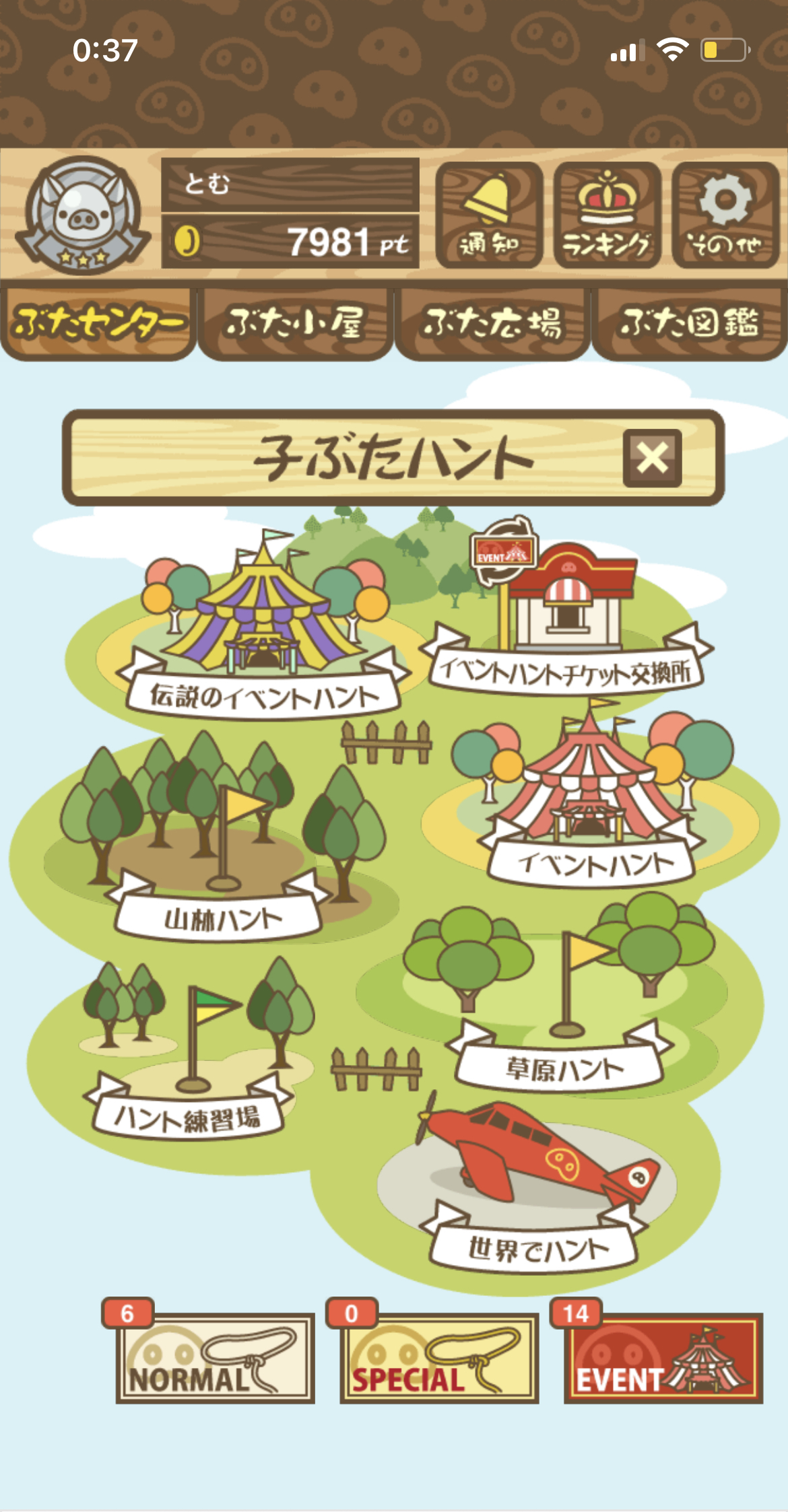Tap the EVENT ticket button
The height and width of the screenshot is (1512, 788).
(663, 1358)
